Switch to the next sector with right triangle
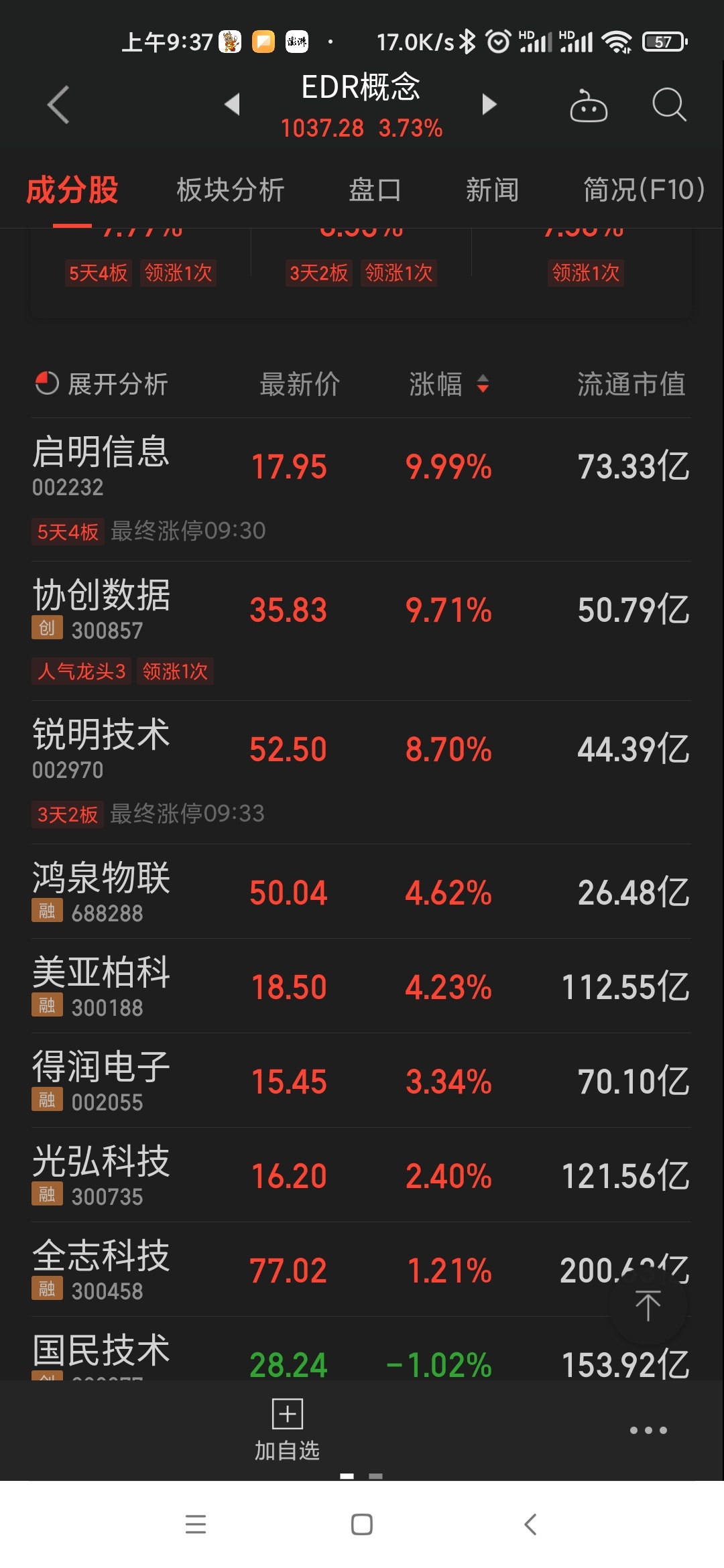 coord(489,104)
